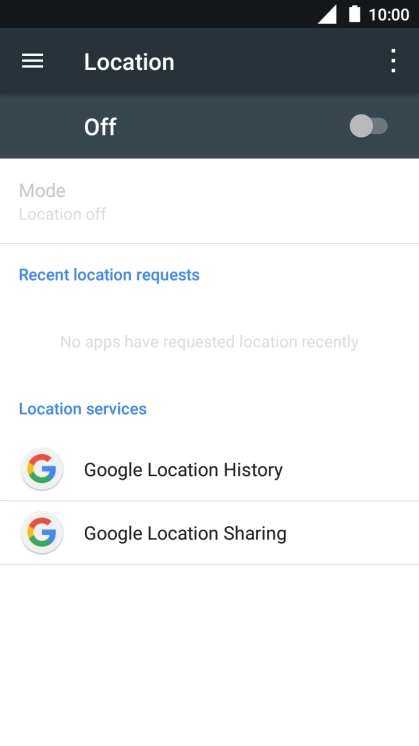Open Google Location Sharing
The width and height of the screenshot is (419, 746).
[209, 533]
